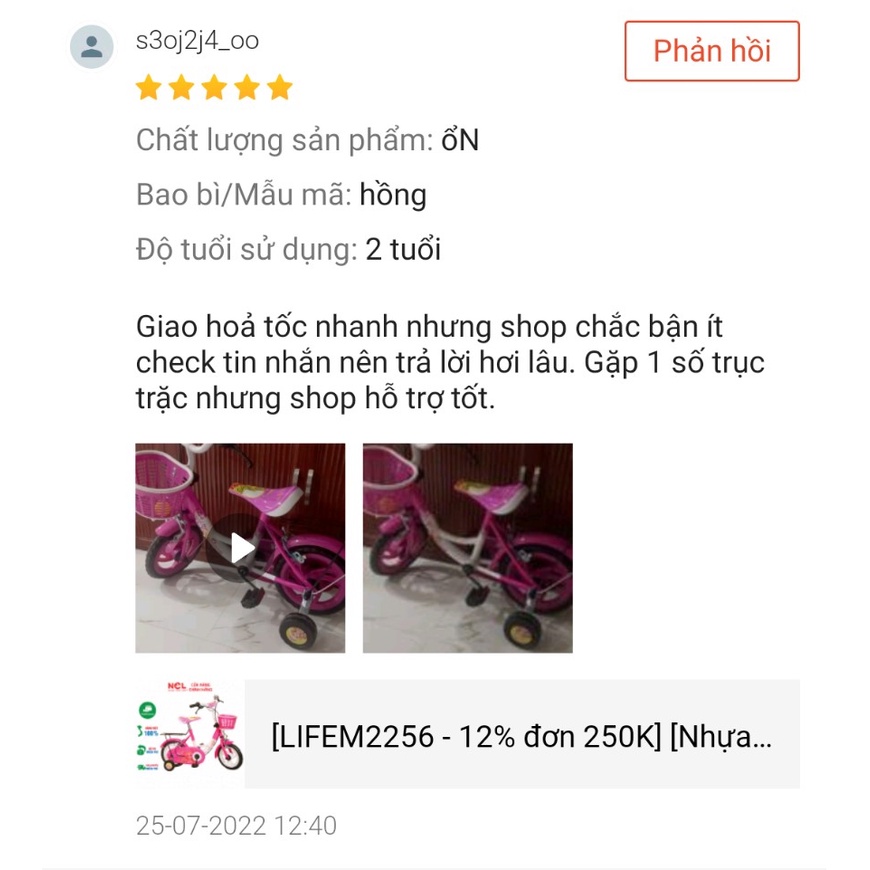View reviewer s3oj2j4_oo's profile avatar
Viewport: 870px width, 870px height.
92,46
